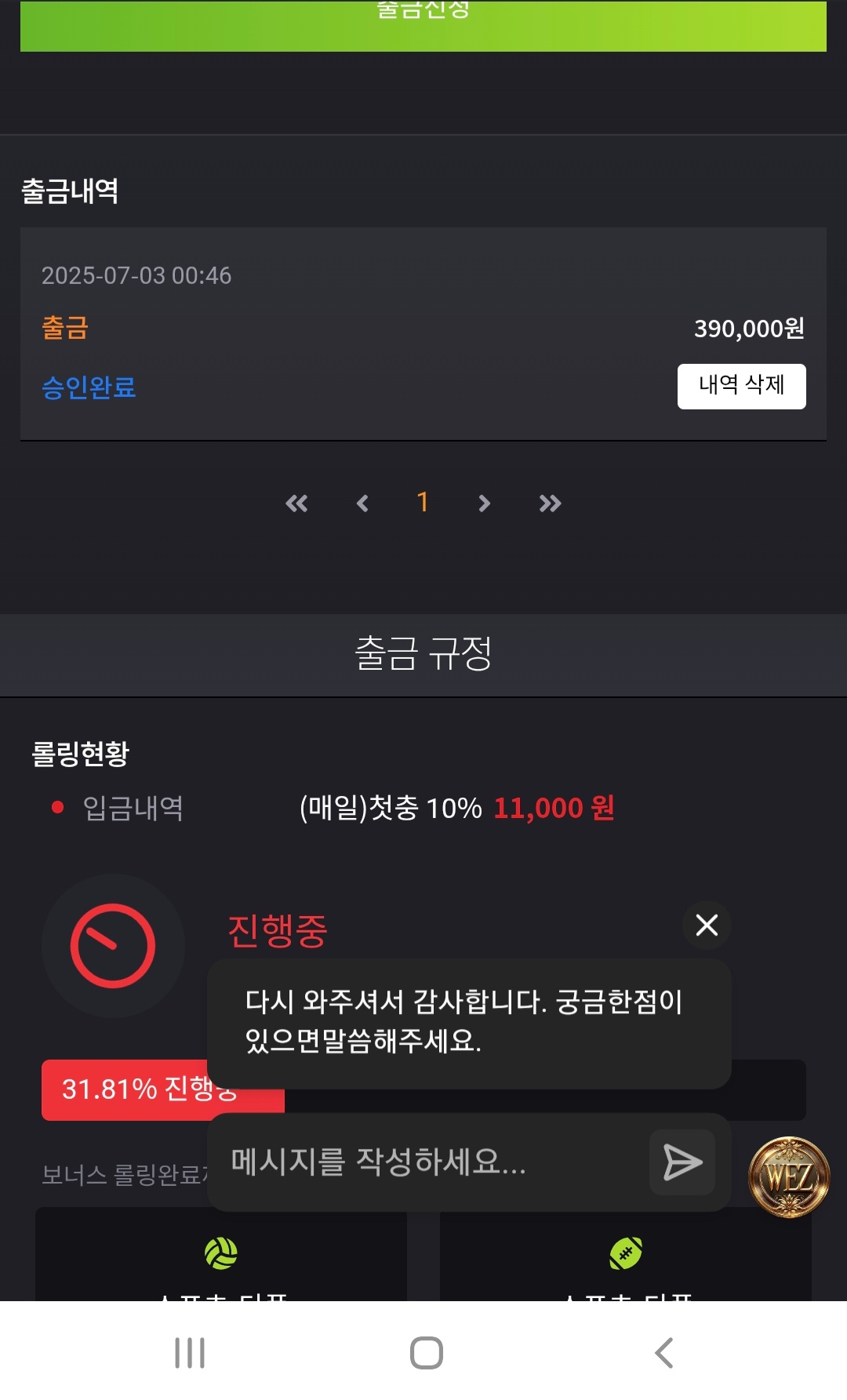Select page 1 in the pagination
847x1400 pixels.
point(423,502)
